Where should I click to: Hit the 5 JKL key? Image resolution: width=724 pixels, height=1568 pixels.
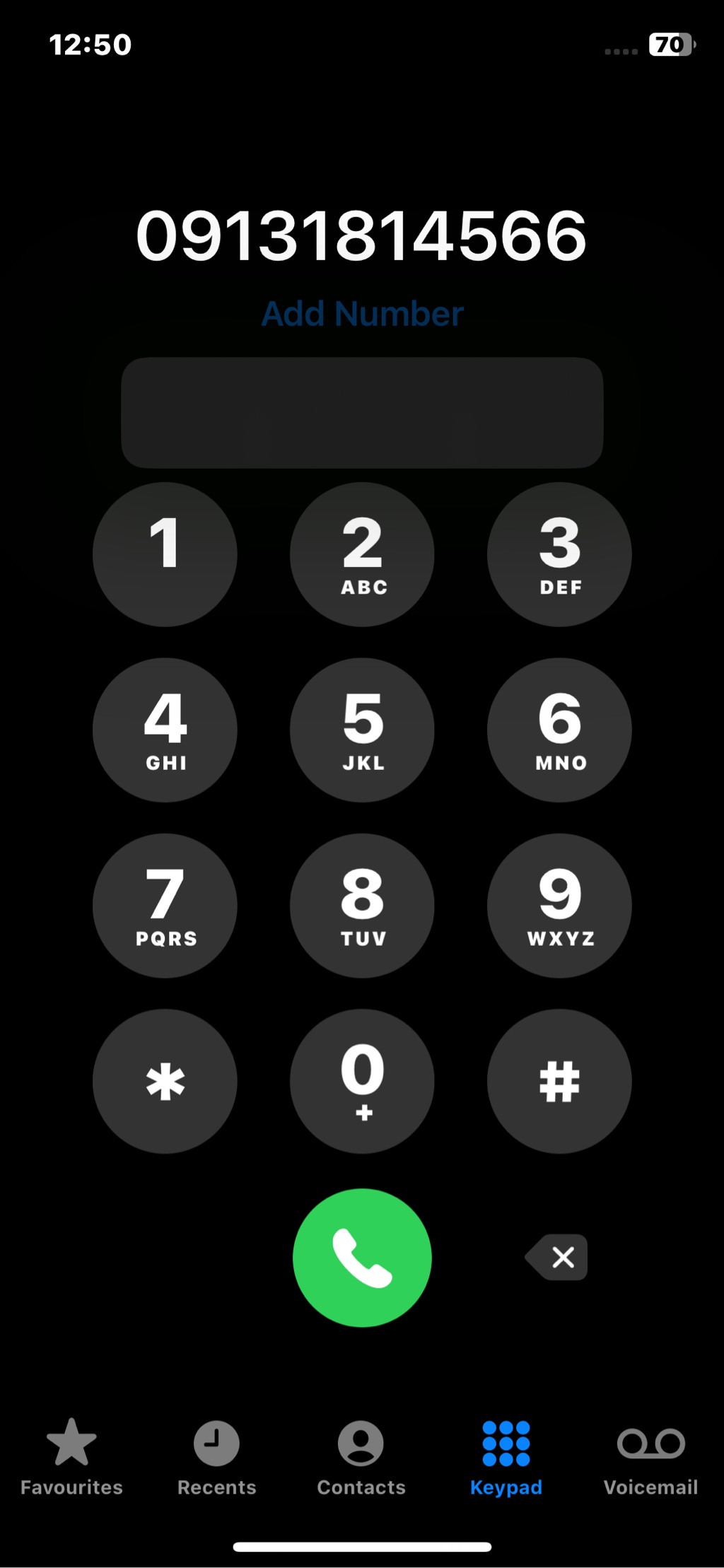click(362, 730)
